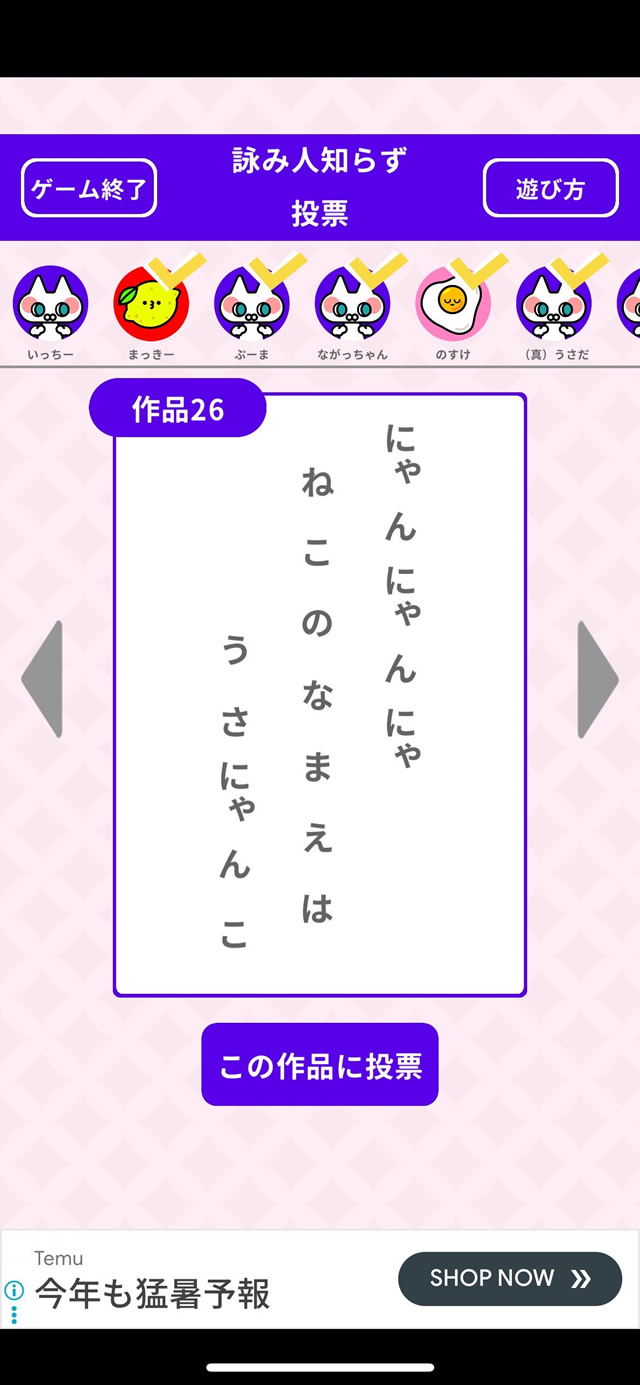Tap SHOP NOW on the Temu ad

click(x=510, y=1278)
